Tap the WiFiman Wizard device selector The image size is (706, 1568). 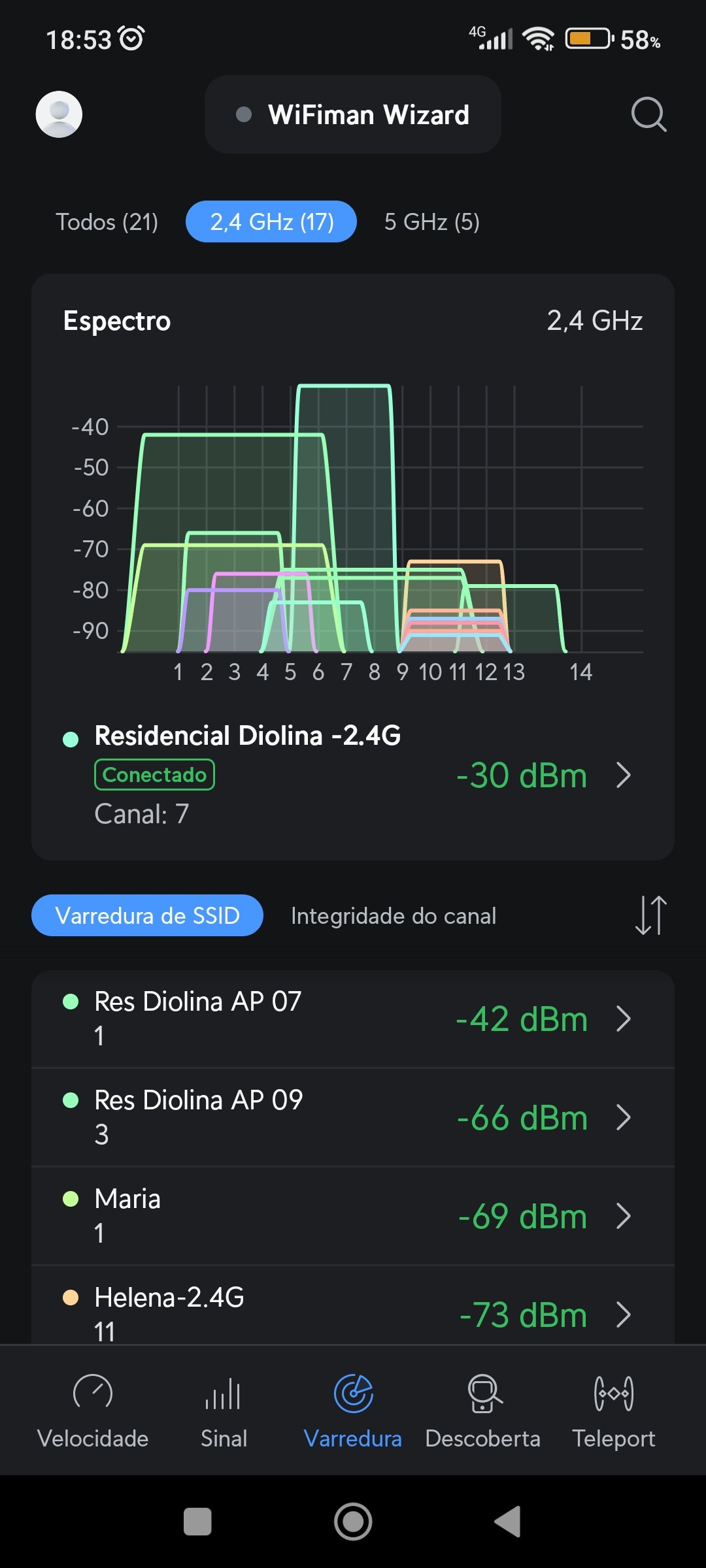click(x=353, y=114)
